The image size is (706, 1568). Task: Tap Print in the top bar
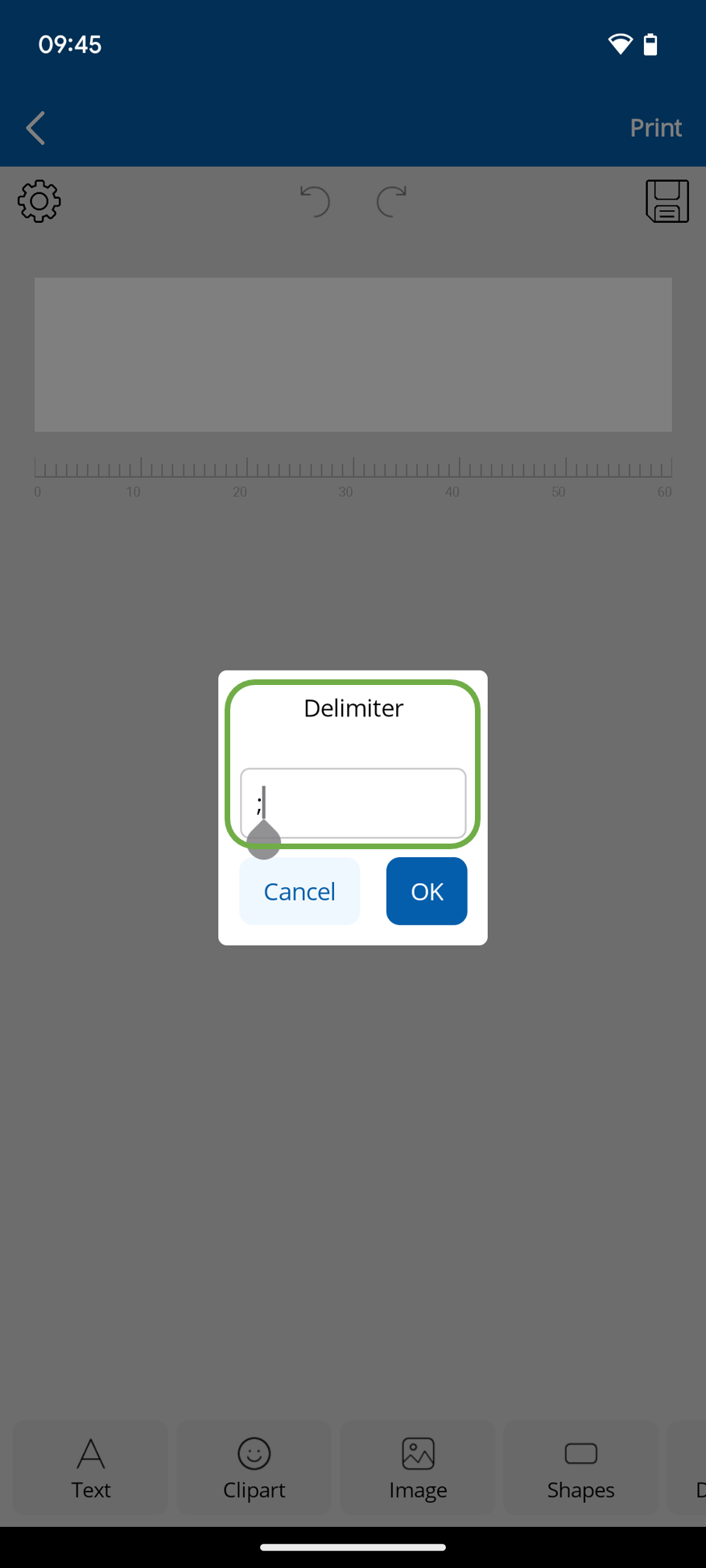click(x=655, y=128)
